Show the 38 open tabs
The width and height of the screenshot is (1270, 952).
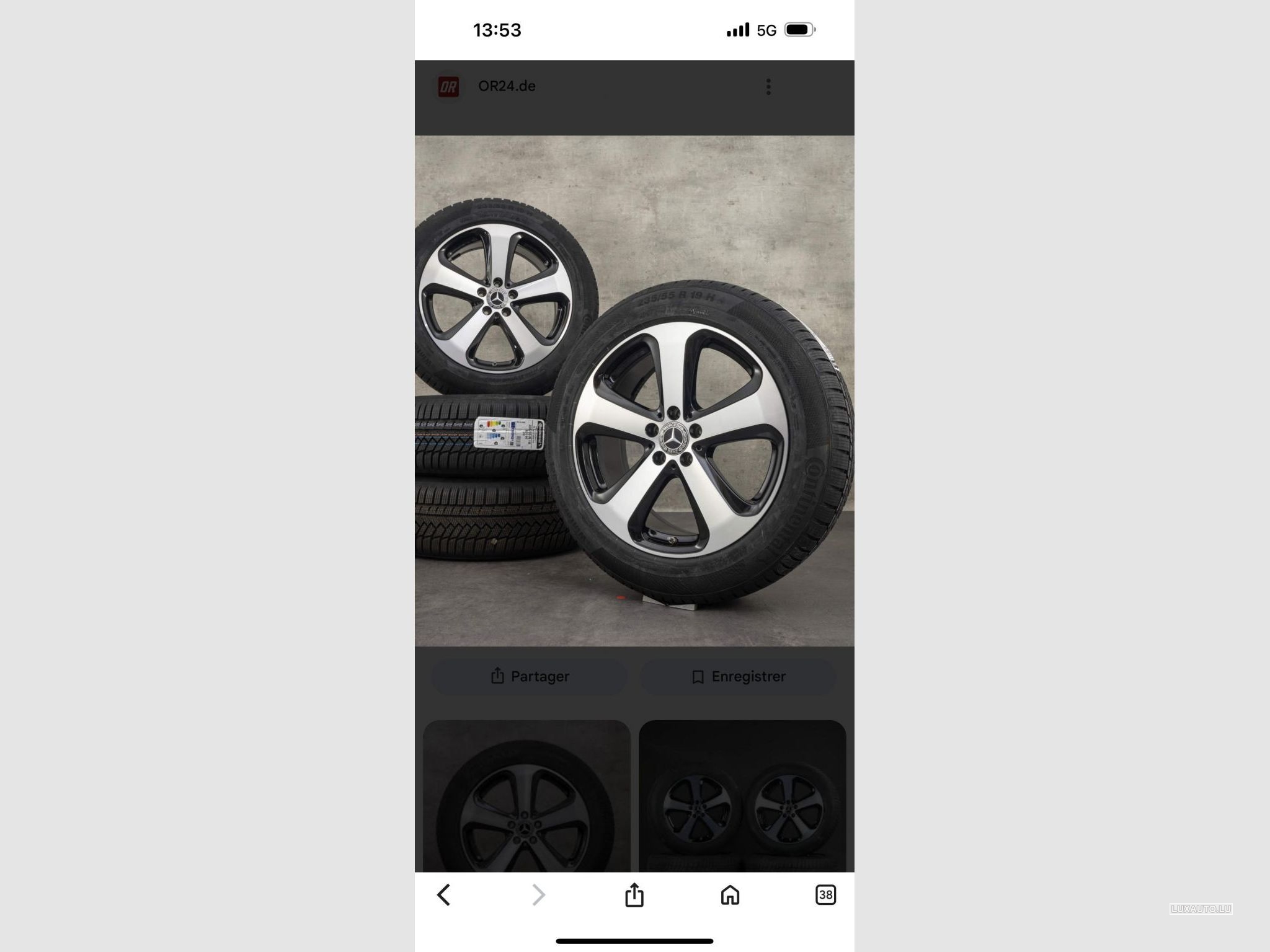point(825,895)
